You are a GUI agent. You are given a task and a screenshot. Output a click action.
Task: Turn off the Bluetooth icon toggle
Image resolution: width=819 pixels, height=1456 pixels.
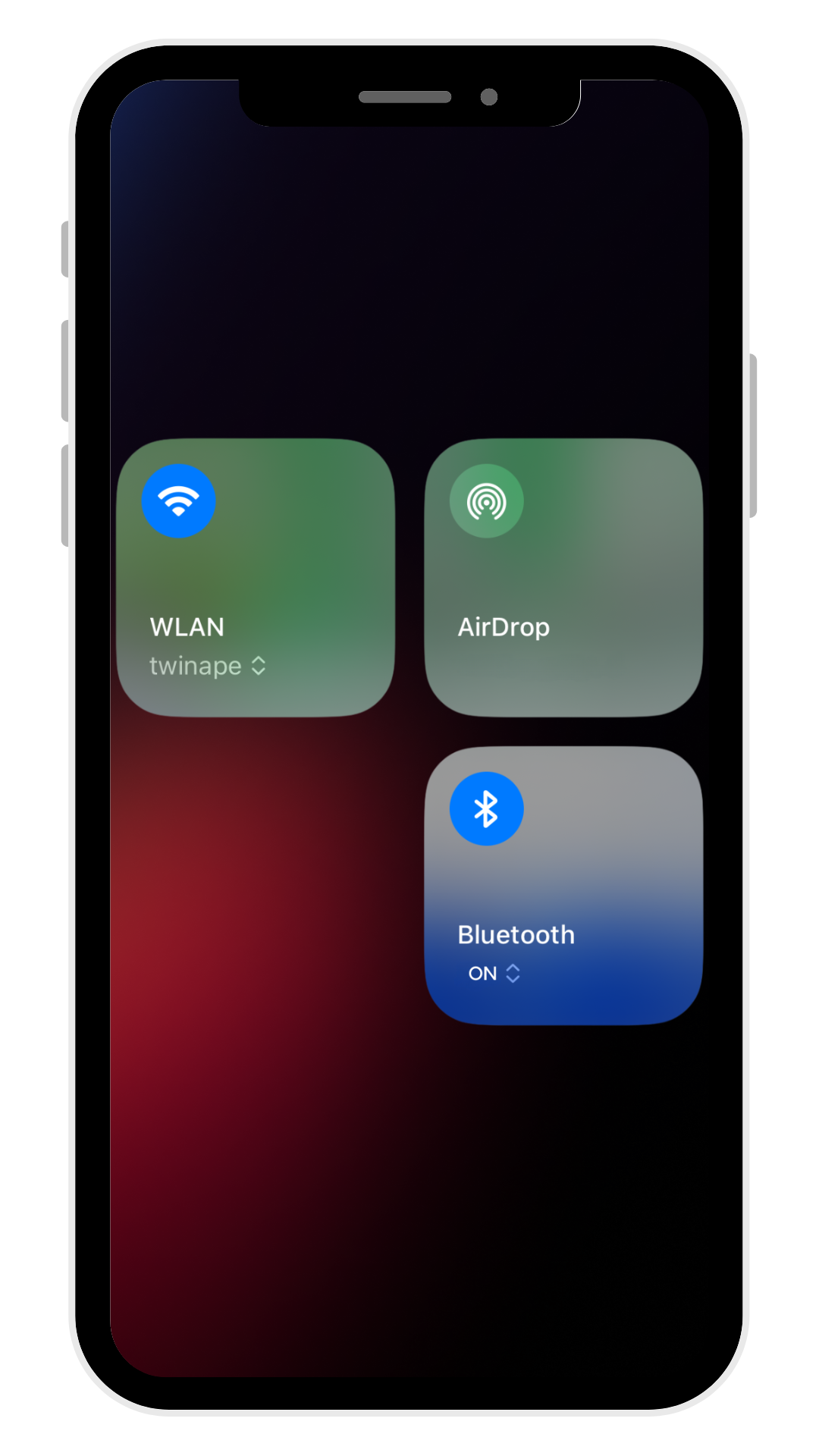tap(487, 809)
